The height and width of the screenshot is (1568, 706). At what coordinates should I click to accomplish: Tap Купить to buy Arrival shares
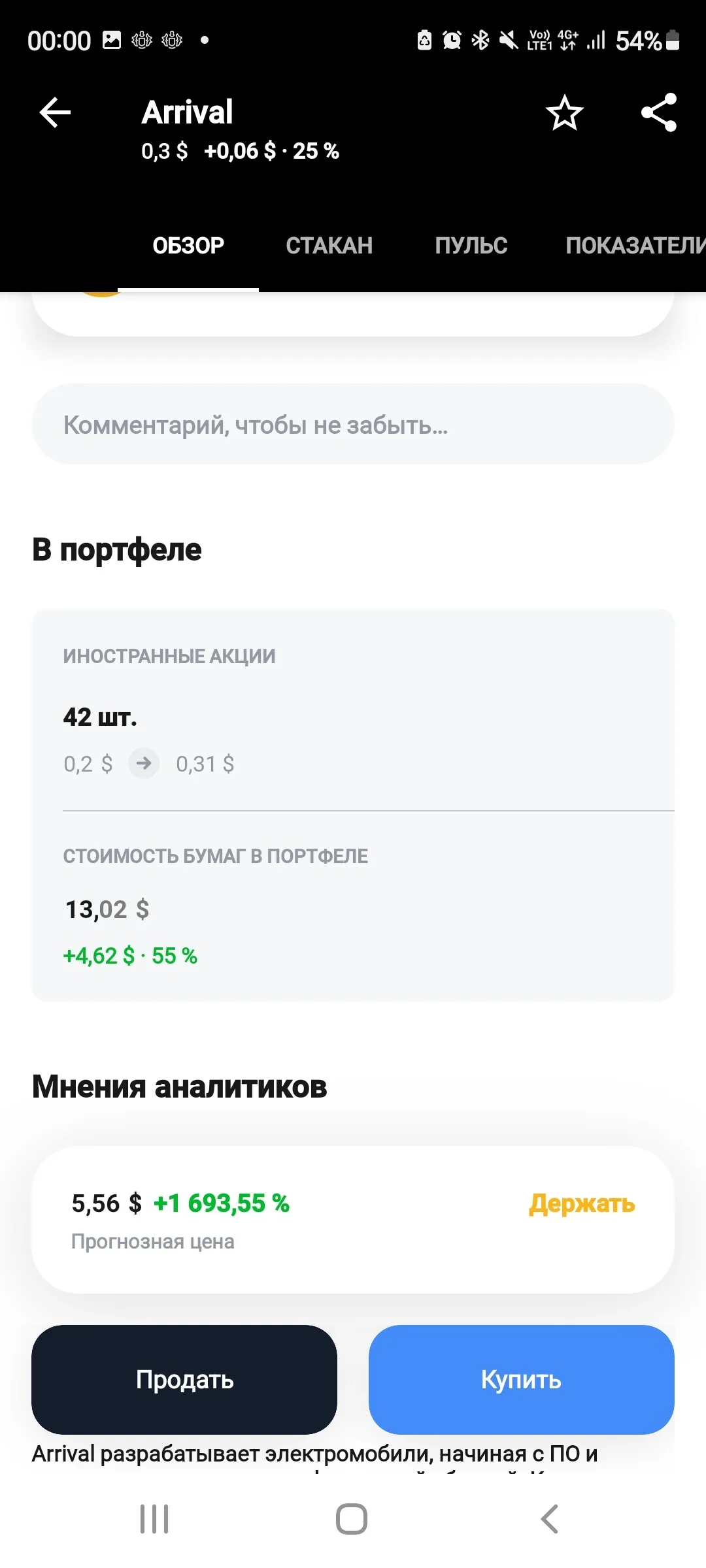click(x=522, y=1380)
